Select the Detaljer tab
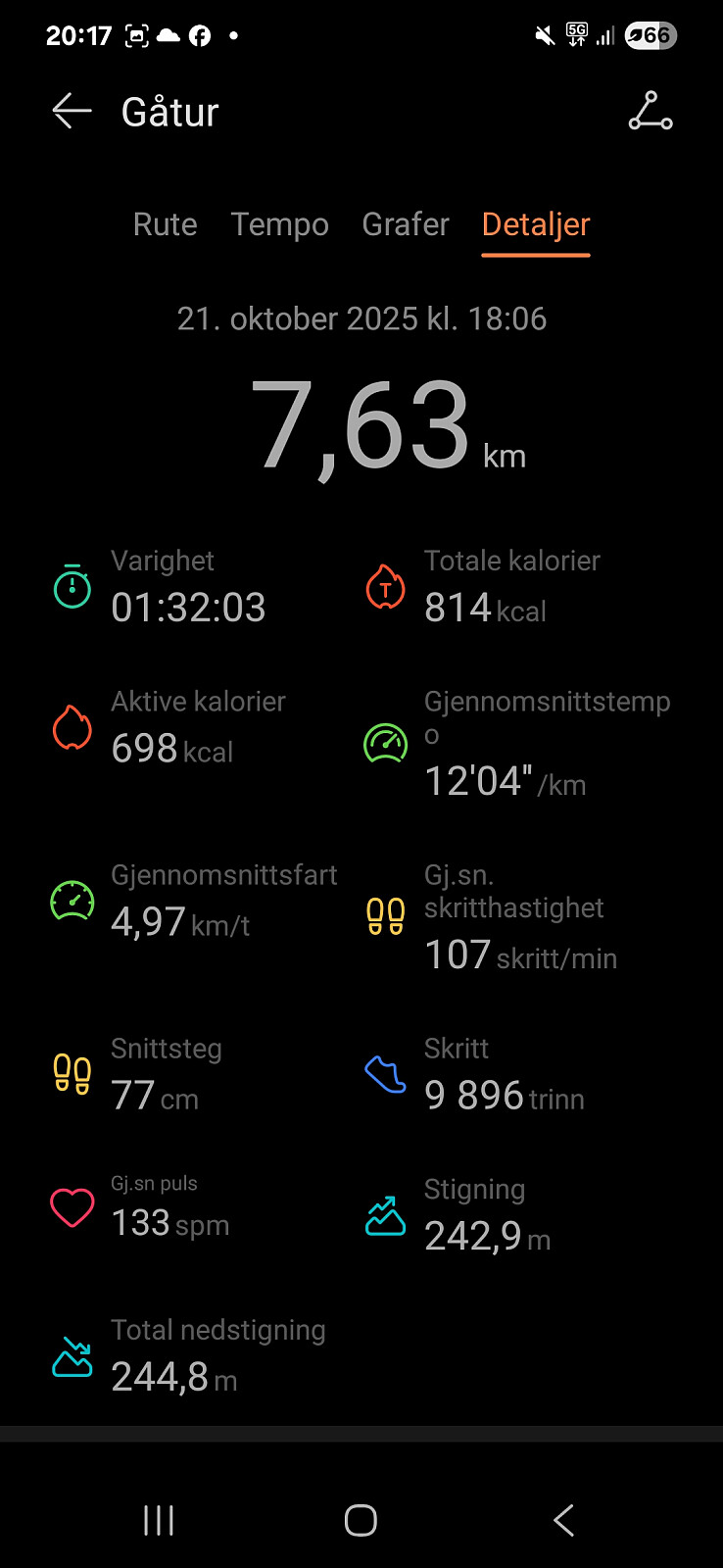The width and height of the screenshot is (723, 1568). coord(536,224)
